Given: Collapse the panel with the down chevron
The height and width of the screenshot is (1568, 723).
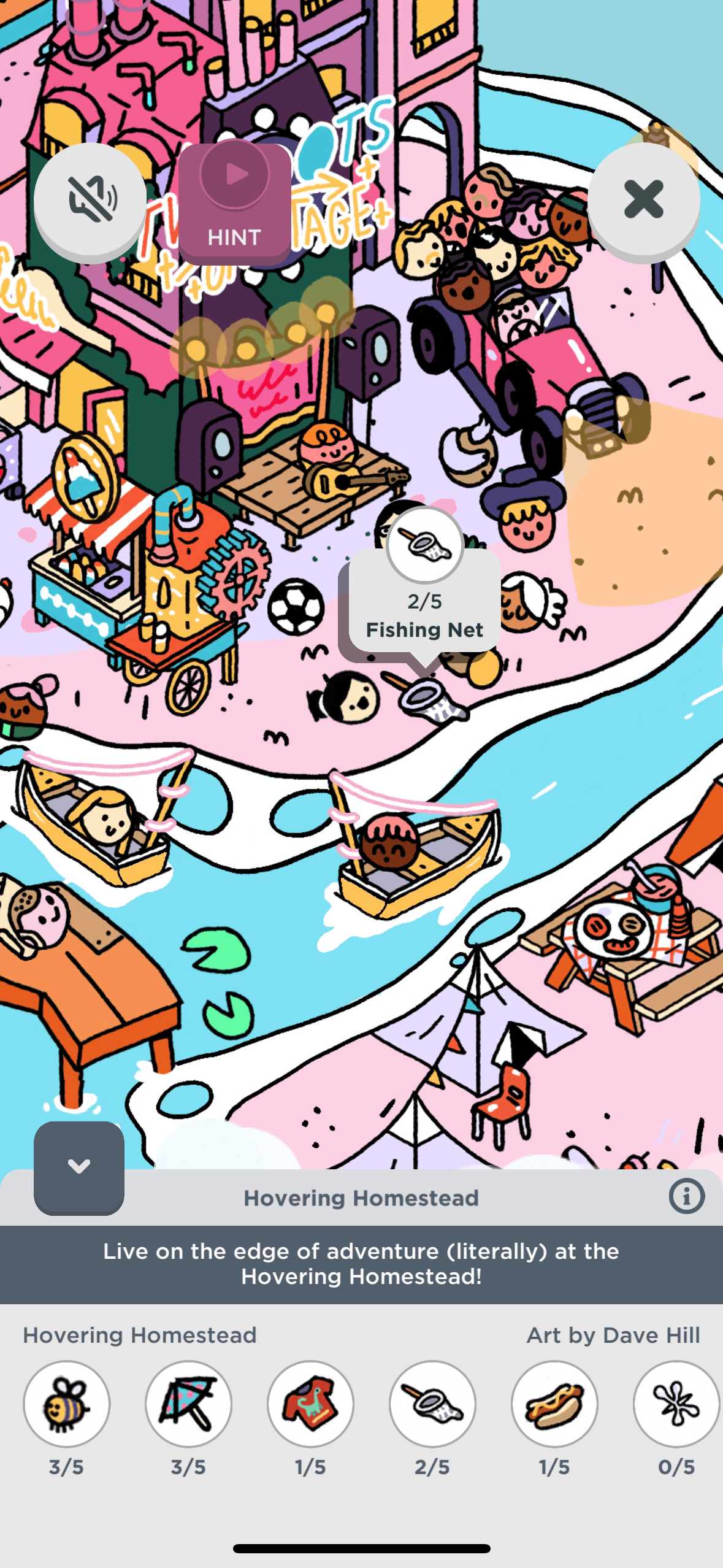Looking at the screenshot, I should (x=79, y=1167).
